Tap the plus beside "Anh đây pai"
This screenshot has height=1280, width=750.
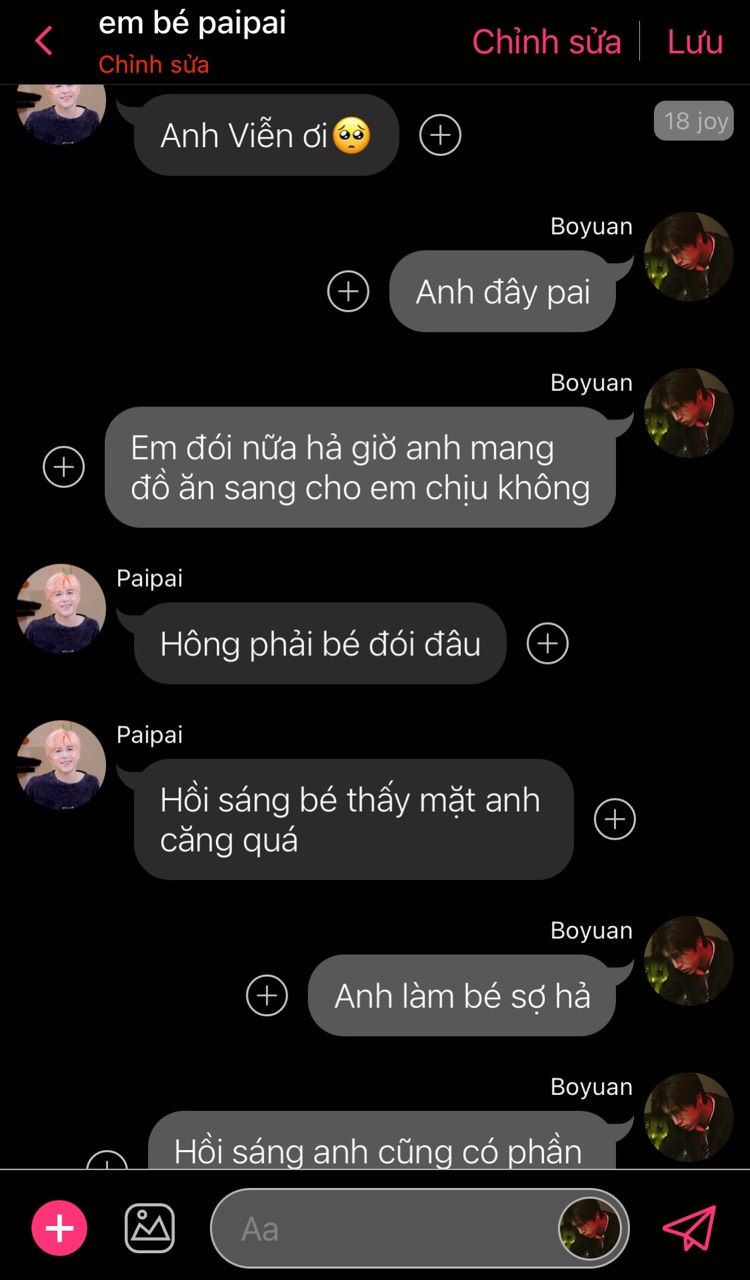[348, 291]
